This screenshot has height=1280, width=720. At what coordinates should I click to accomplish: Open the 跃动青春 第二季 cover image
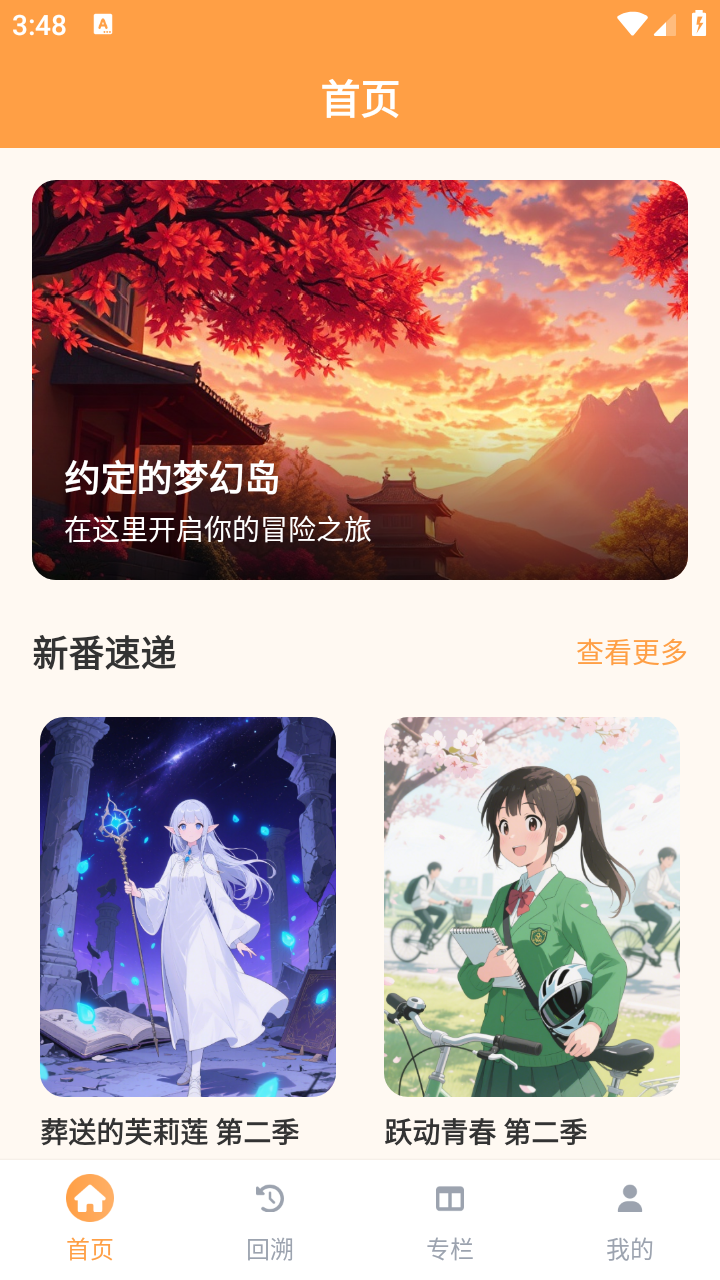pyautogui.click(x=532, y=905)
